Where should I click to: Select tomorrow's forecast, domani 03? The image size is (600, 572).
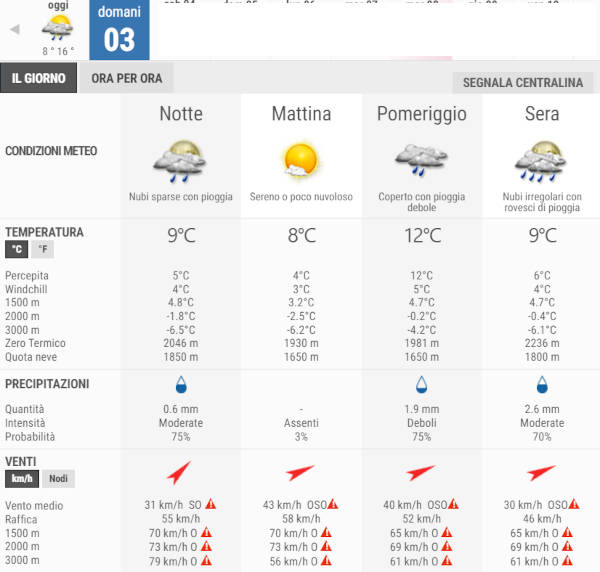coord(119,30)
